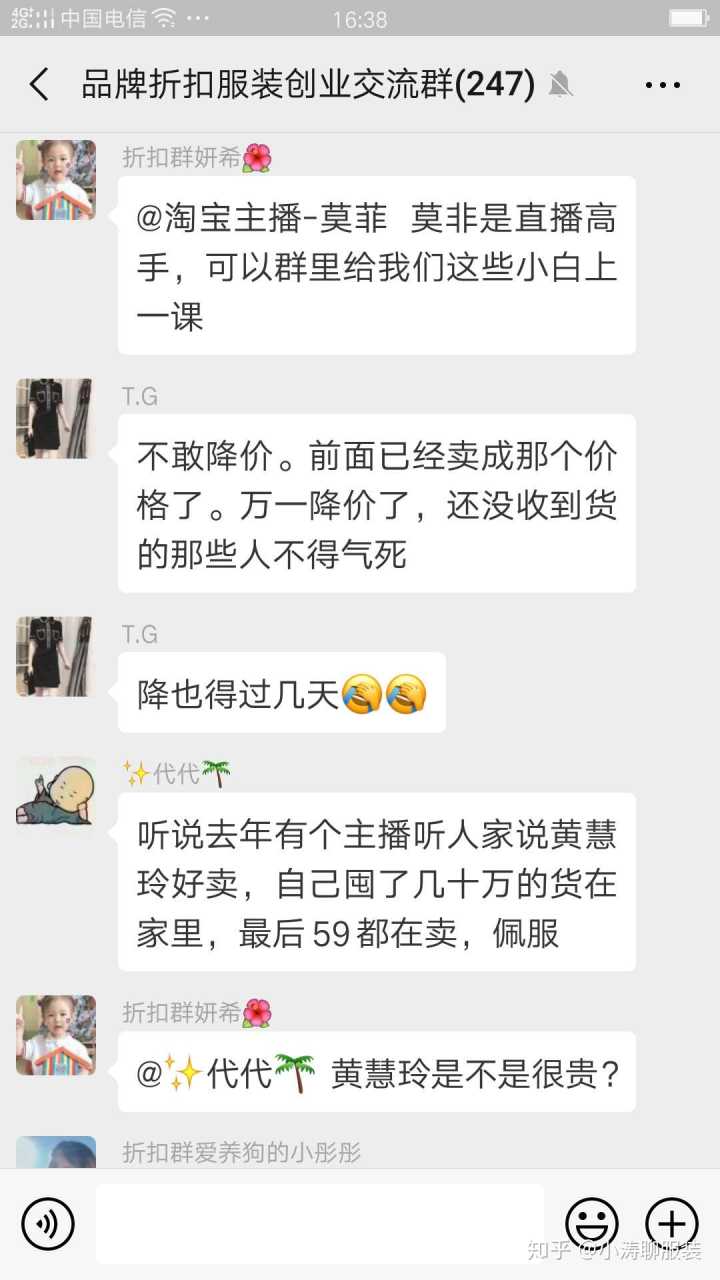Open the emoji sticker panel
The image size is (720, 1280).
591,1223
